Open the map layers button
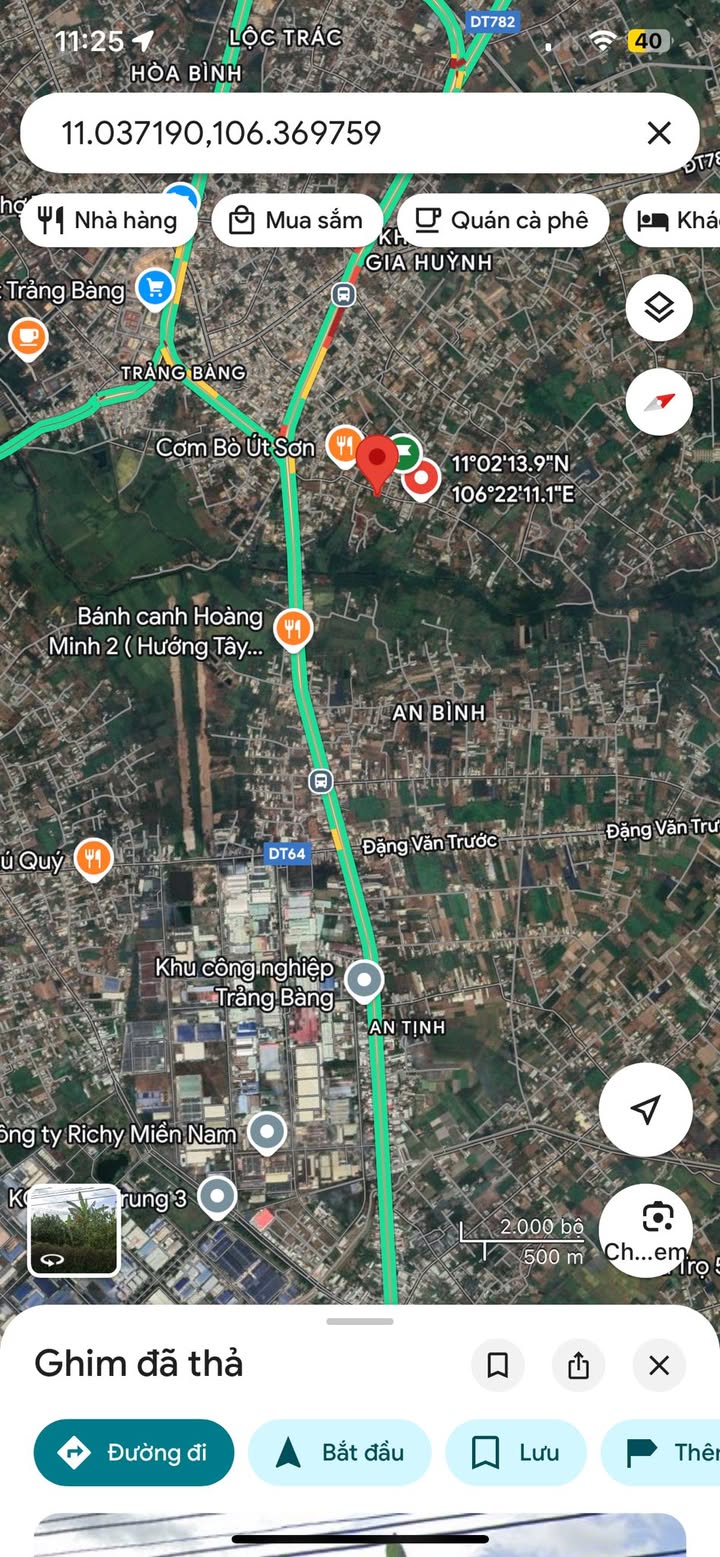 pos(659,308)
